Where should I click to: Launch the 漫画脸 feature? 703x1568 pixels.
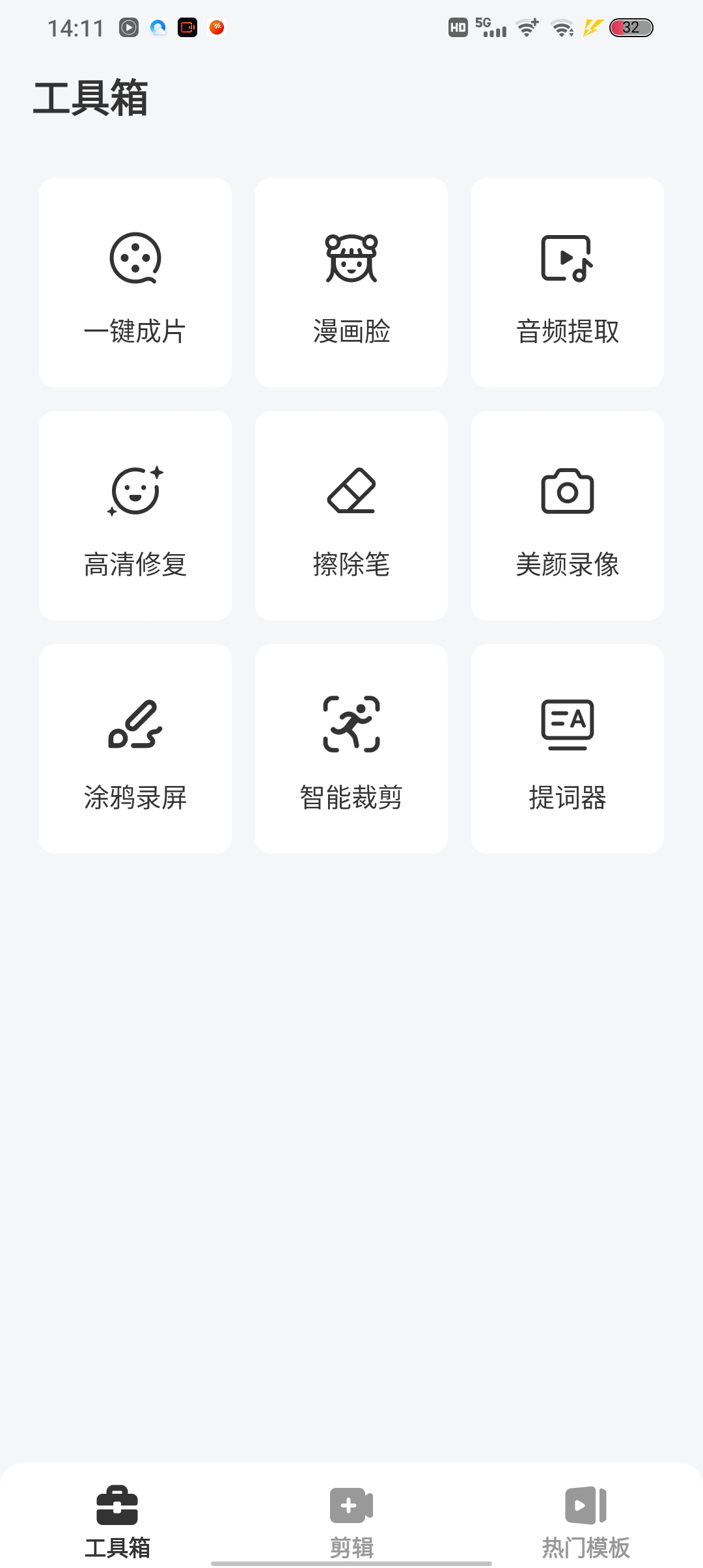tap(351, 283)
